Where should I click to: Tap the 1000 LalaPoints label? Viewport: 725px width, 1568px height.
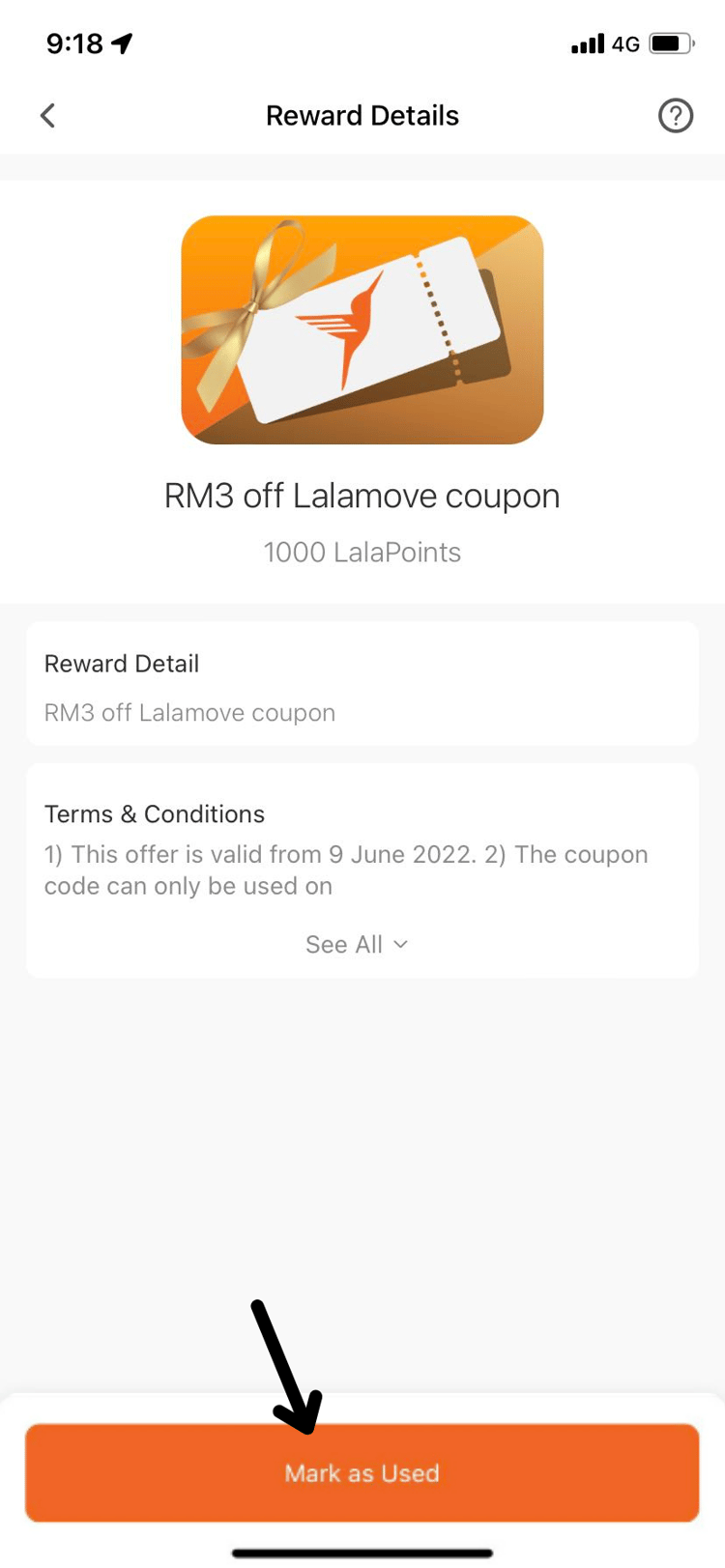[362, 552]
